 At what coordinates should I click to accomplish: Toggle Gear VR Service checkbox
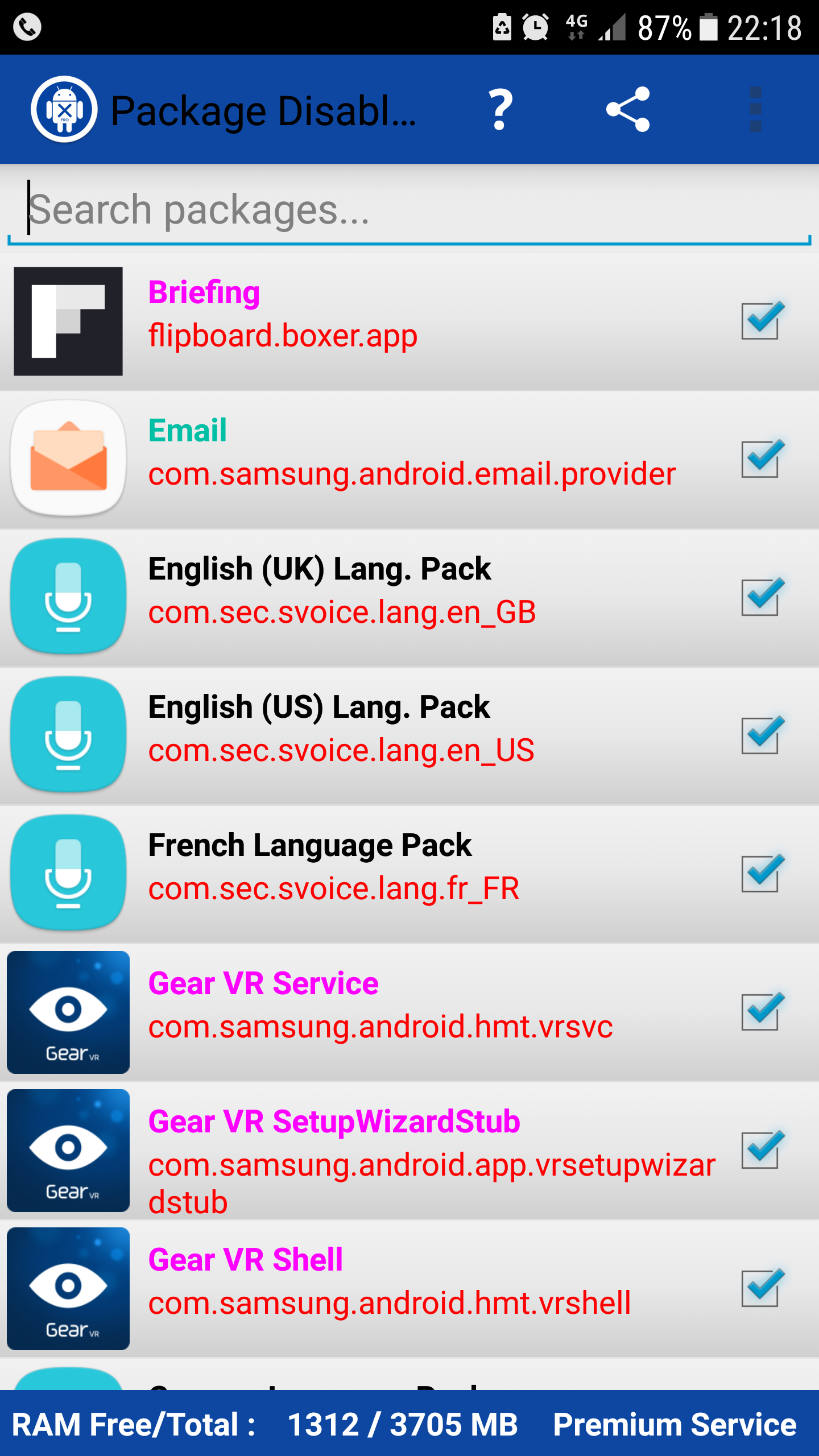pyautogui.click(x=761, y=1012)
